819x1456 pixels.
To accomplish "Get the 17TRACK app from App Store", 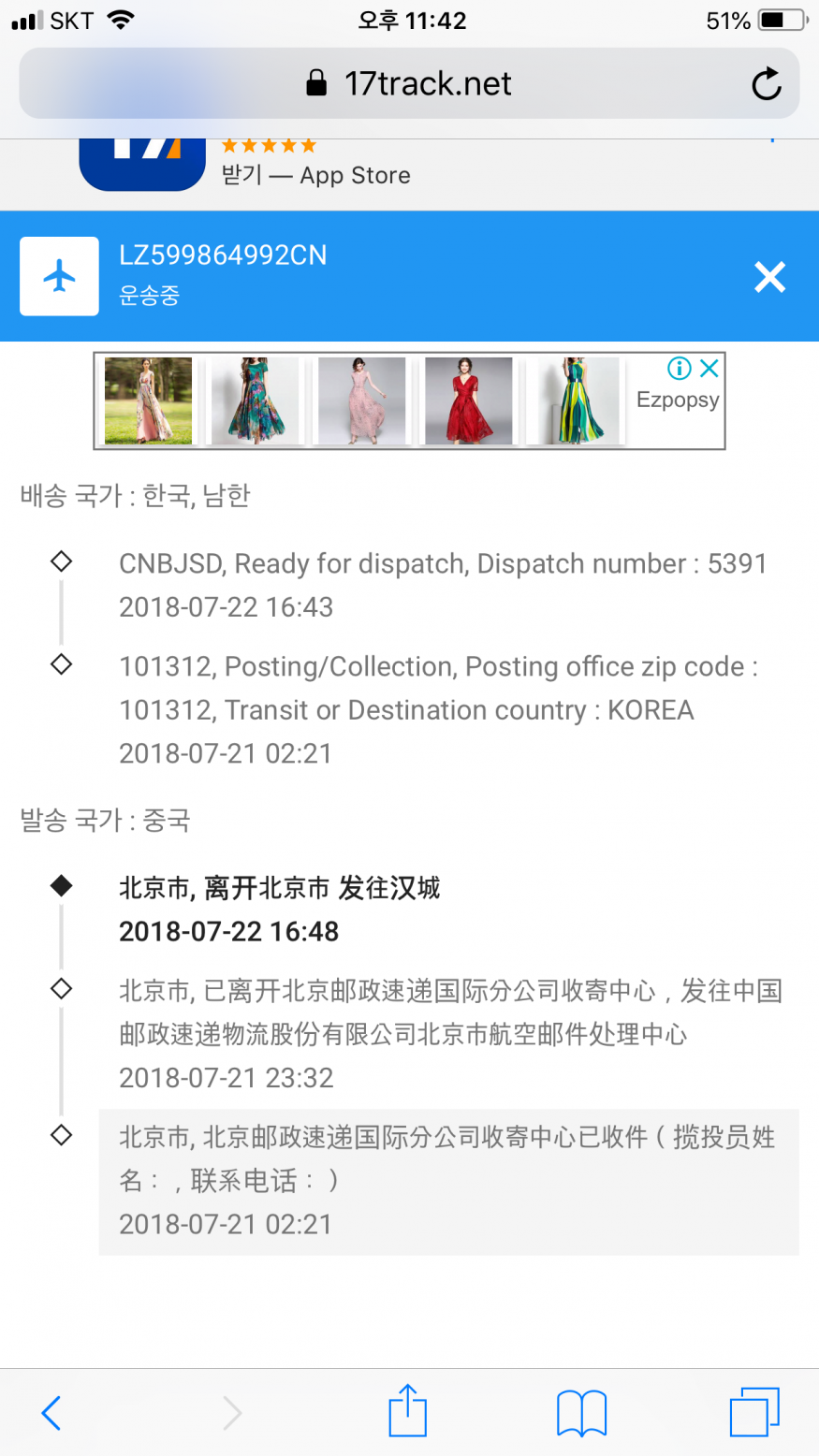I will click(x=315, y=175).
